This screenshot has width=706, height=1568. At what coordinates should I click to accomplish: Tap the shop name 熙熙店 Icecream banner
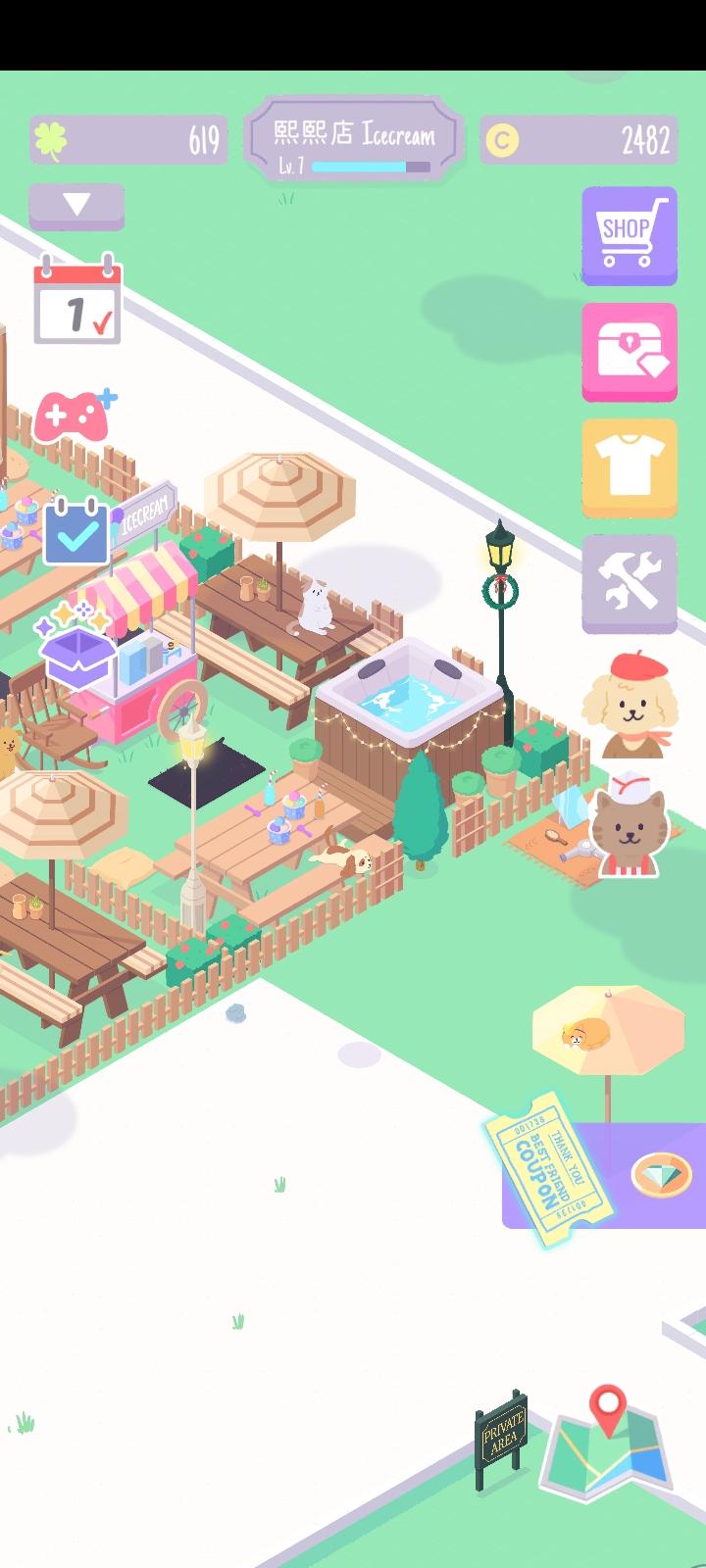tap(355, 135)
